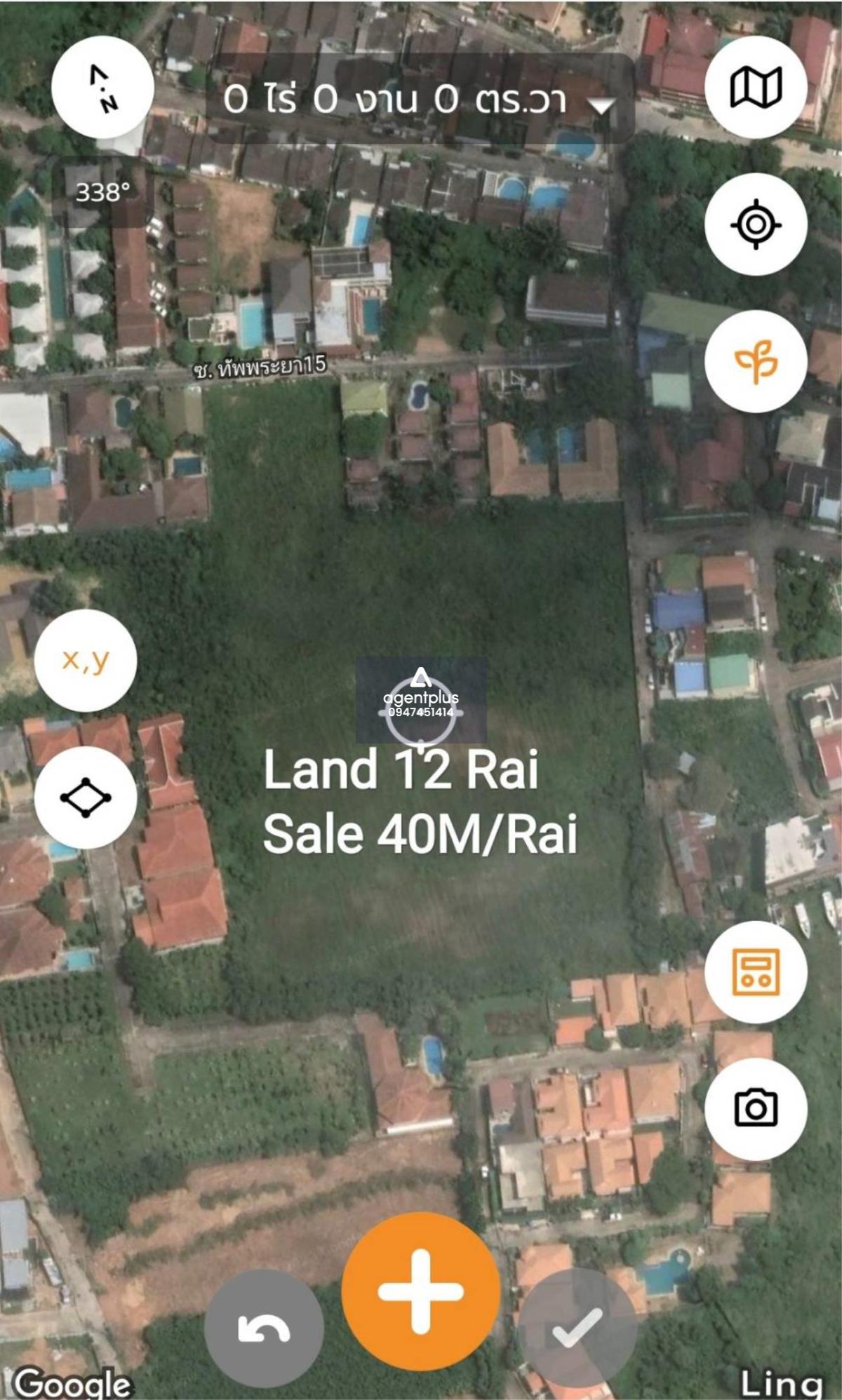
Task: Capture the map with the camera icon
Action: [756, 1108]
